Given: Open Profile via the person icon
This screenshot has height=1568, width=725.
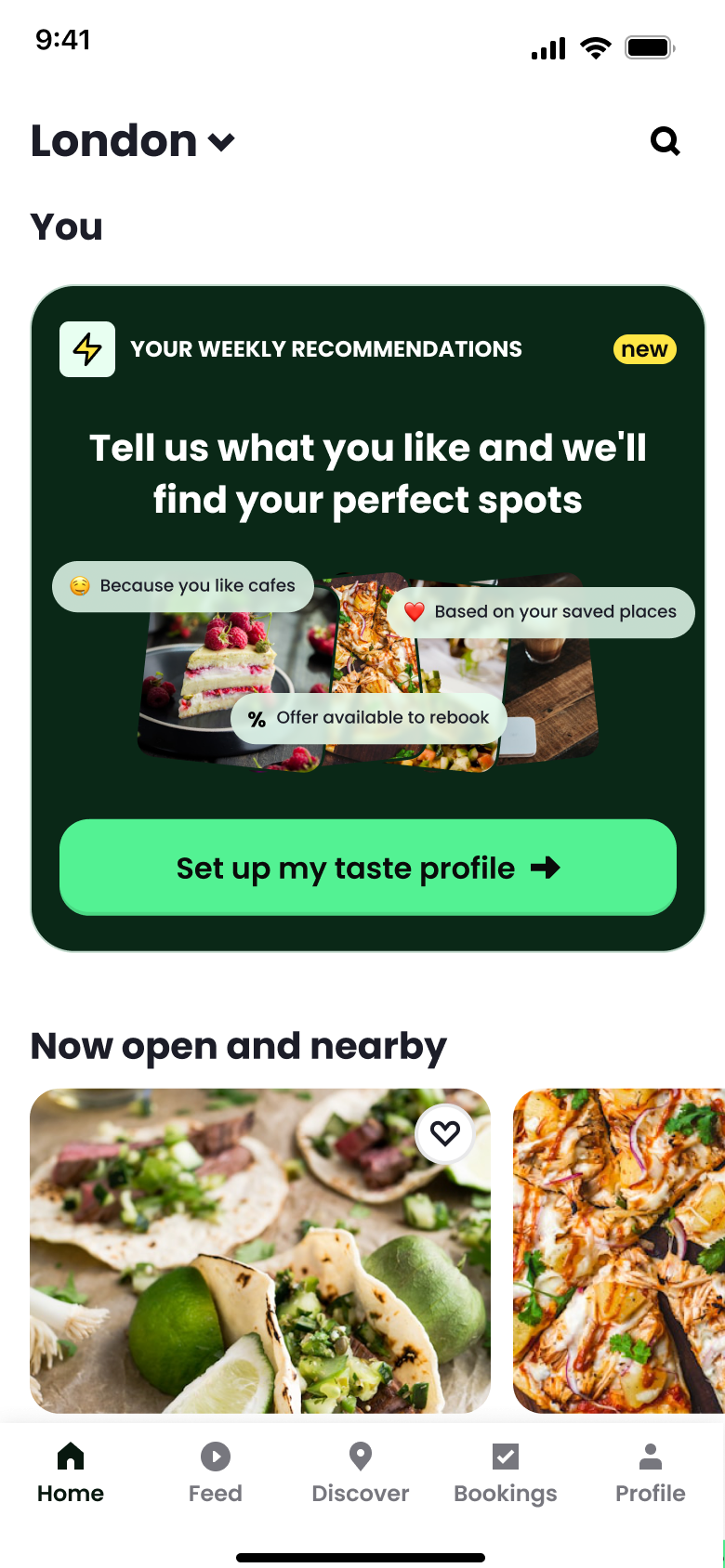Looking at the screenshot, I should tap(650, 1457).
